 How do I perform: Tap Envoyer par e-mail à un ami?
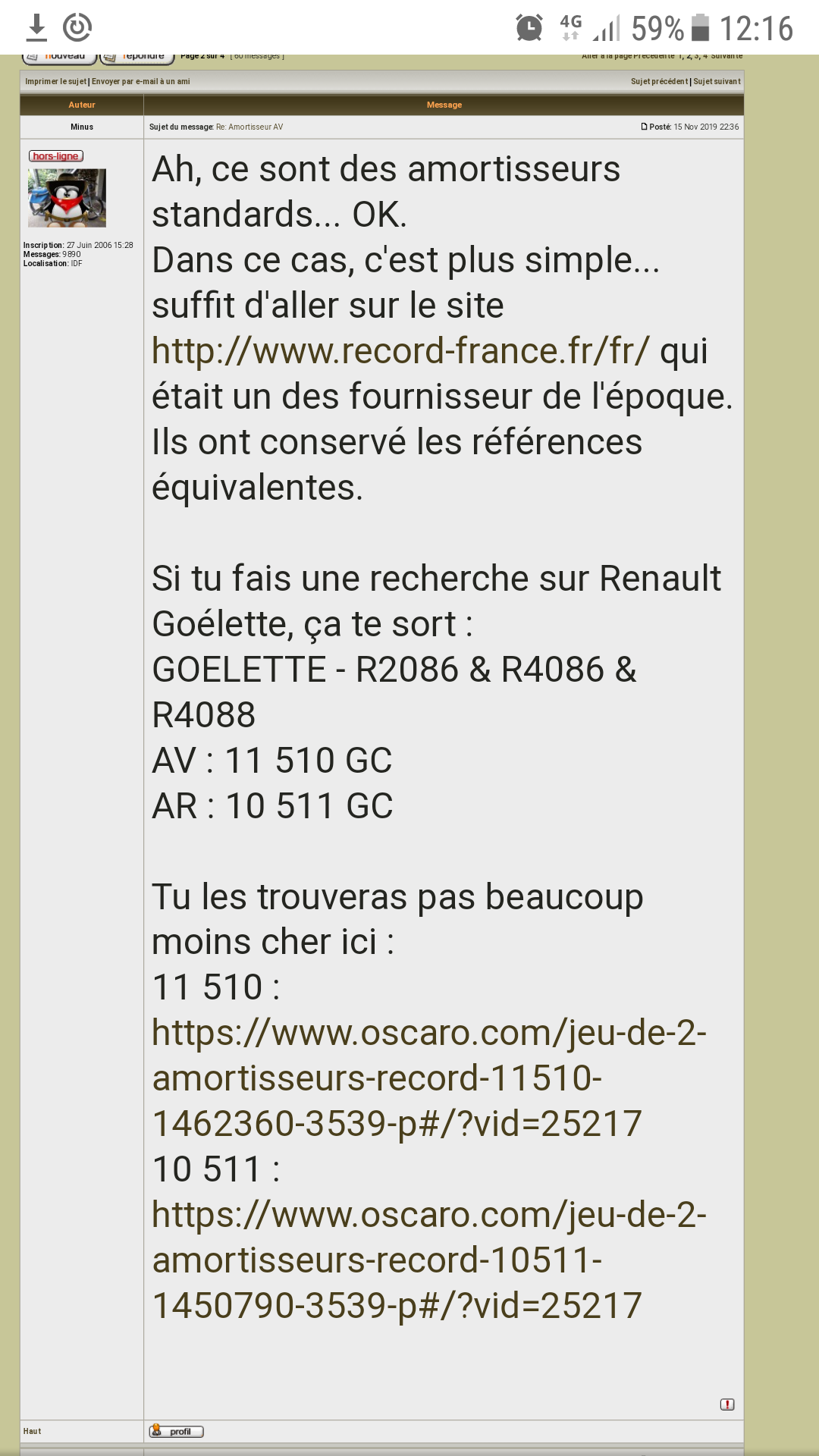click(x=141, y=81)
